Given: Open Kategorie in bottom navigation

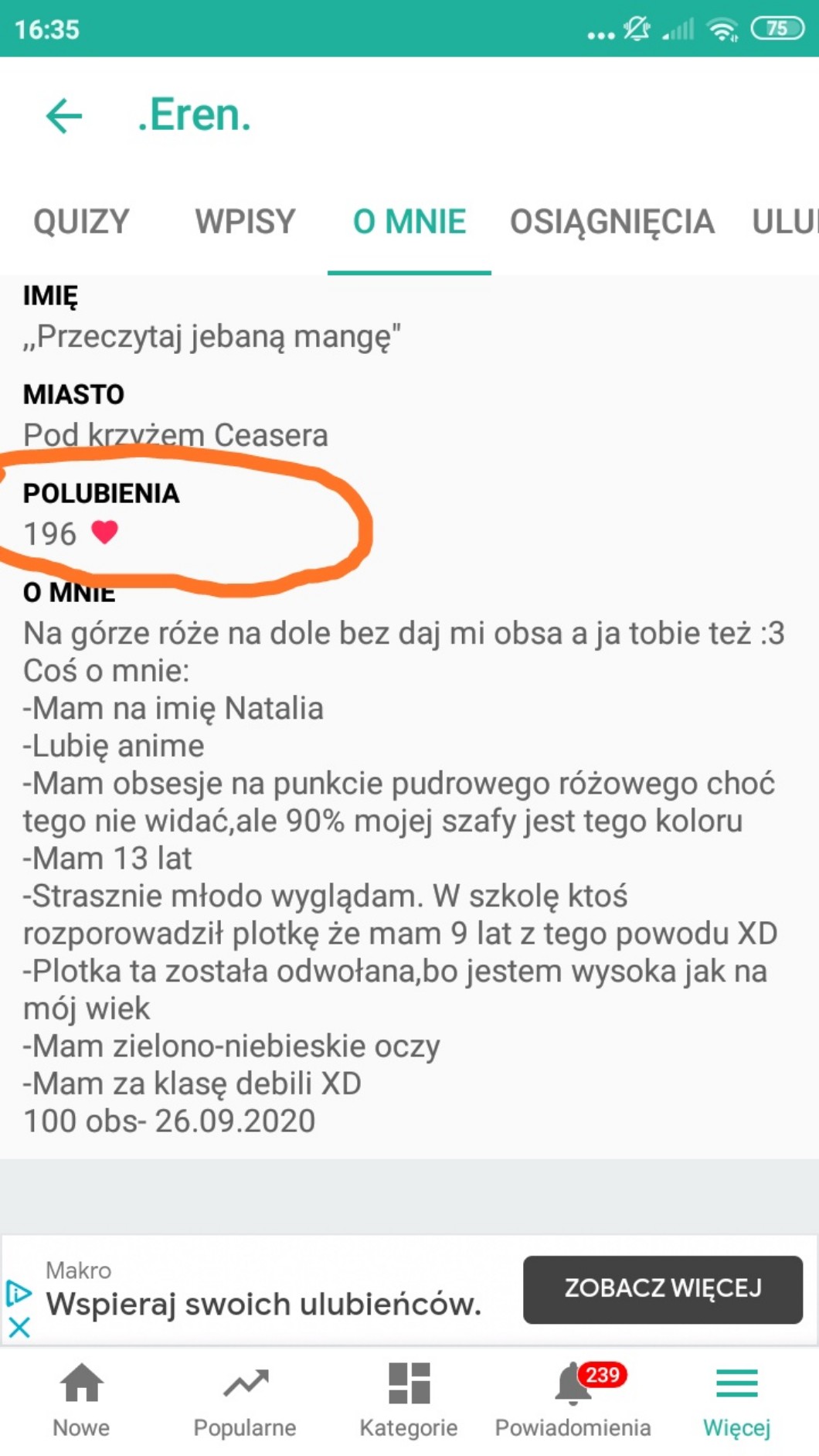Looking at the screenshot, I should pyautogui.click(x=409, y=1399).
